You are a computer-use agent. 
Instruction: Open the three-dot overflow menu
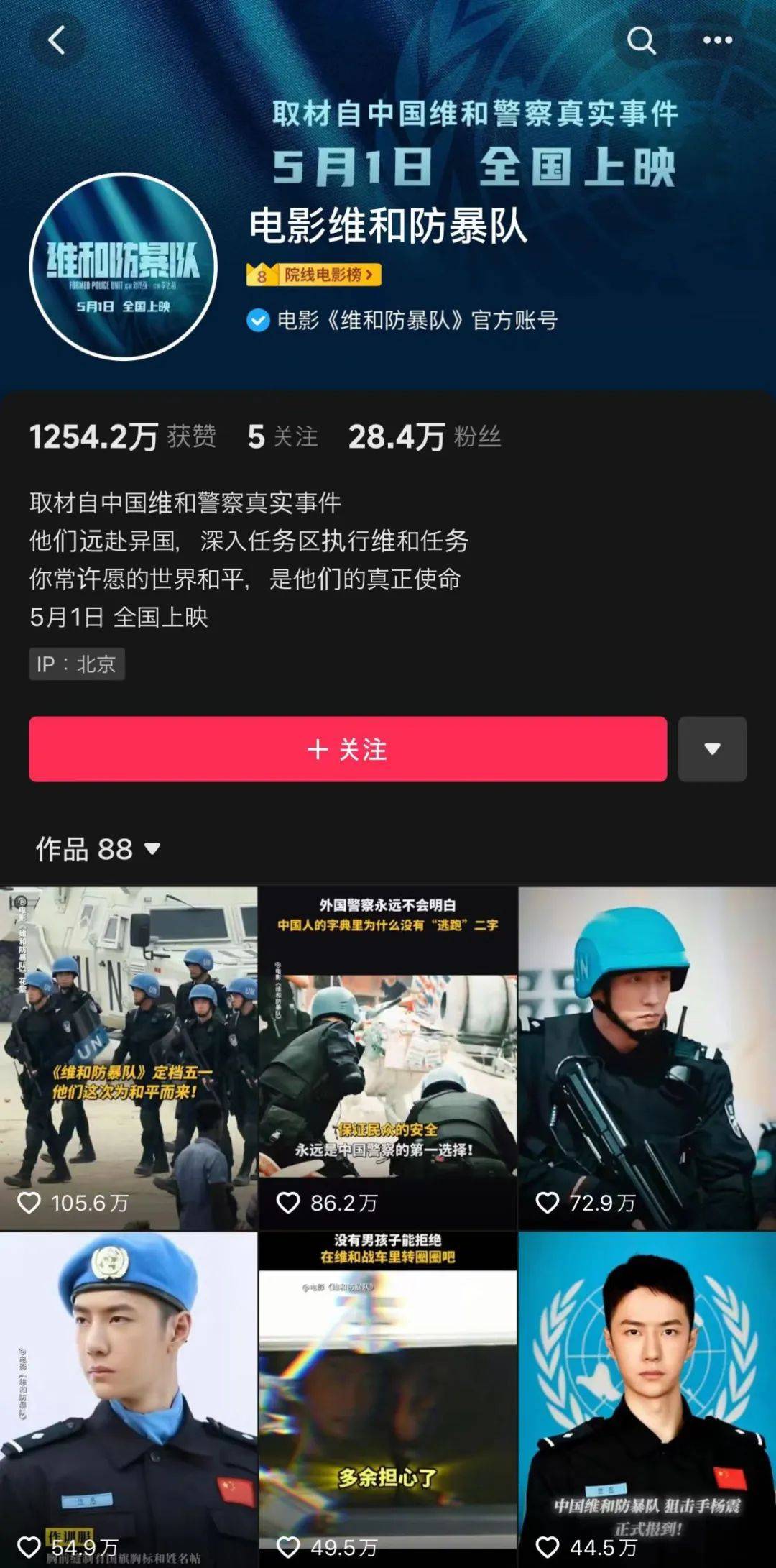pyautogui.click(x=717, y=40)
